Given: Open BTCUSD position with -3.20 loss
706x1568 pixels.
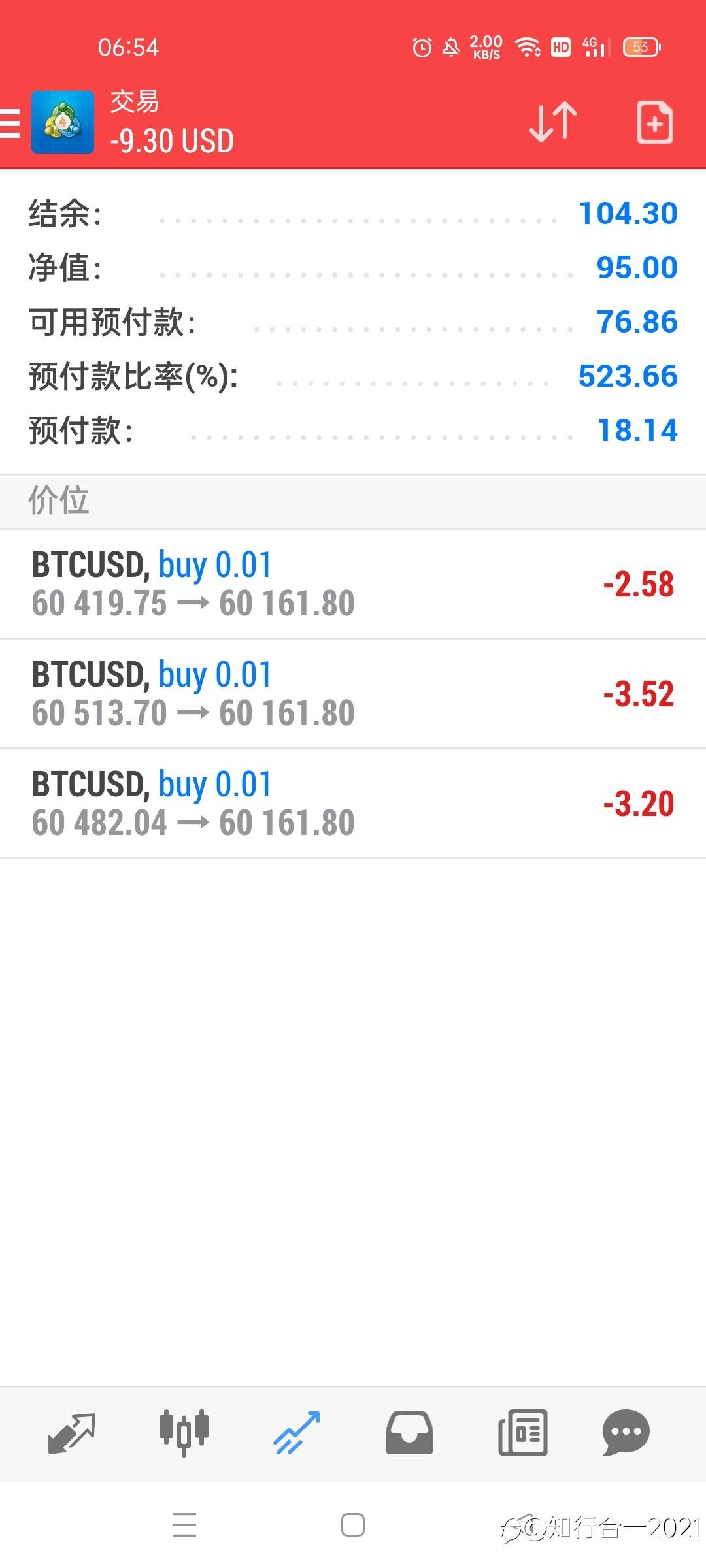Looking at the screenshot, I should click(x=353, y=804).
